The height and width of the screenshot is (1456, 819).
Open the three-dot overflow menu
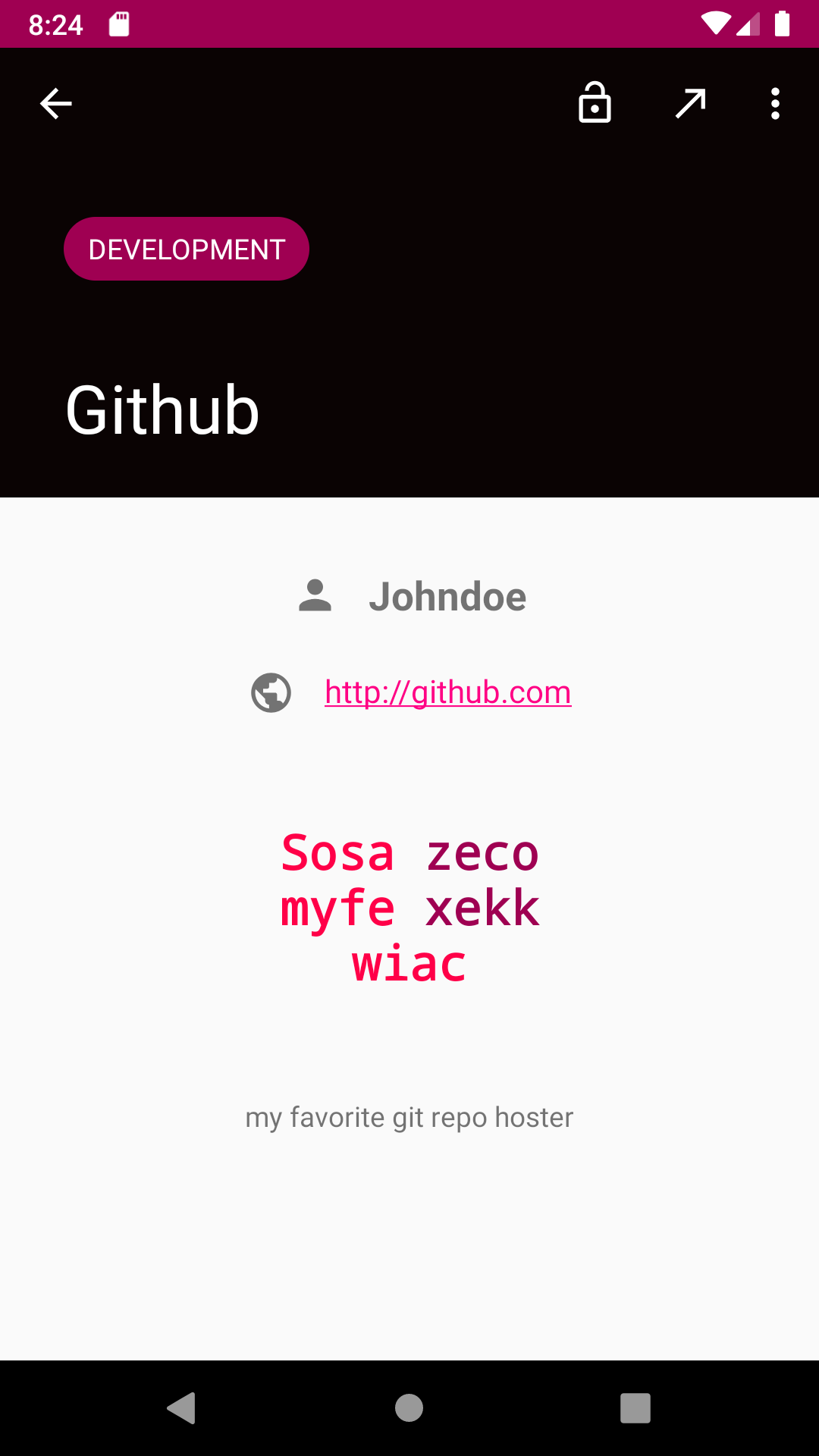pyautogui.click(x=775, y=104)
